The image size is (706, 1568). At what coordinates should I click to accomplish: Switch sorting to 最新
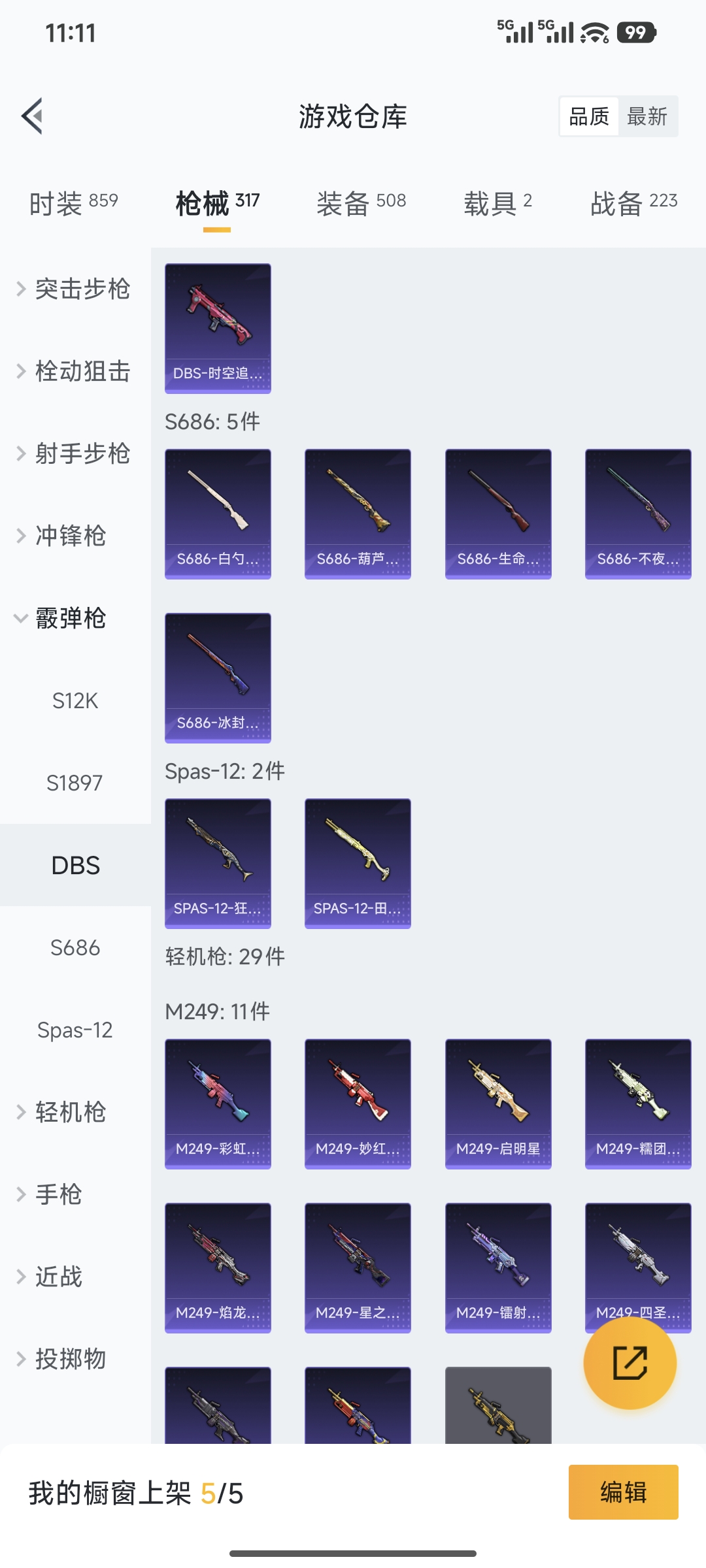point(648,116)
